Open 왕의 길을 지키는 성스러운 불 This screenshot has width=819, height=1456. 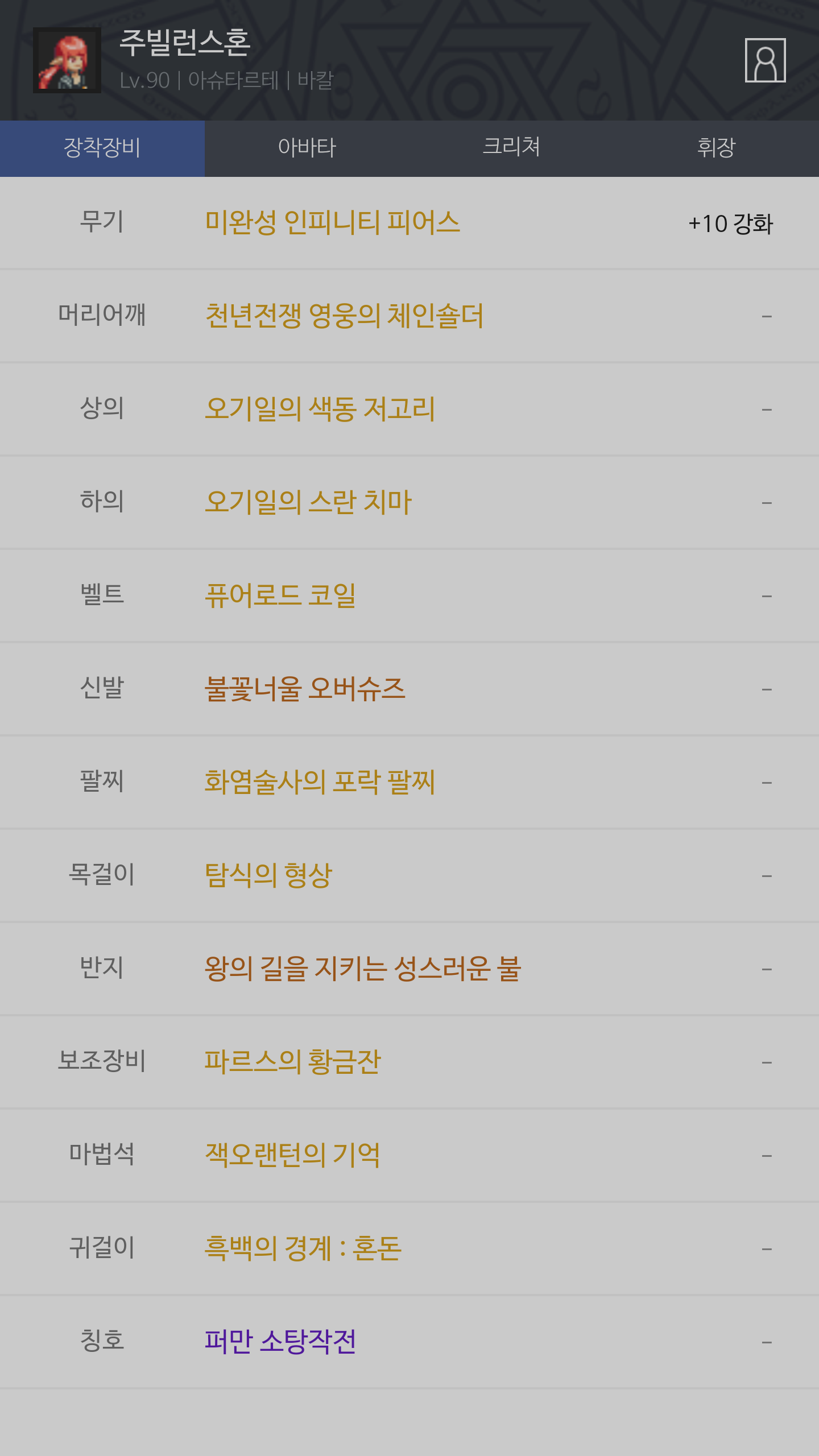pyautogui.click(x=363, y=969)
